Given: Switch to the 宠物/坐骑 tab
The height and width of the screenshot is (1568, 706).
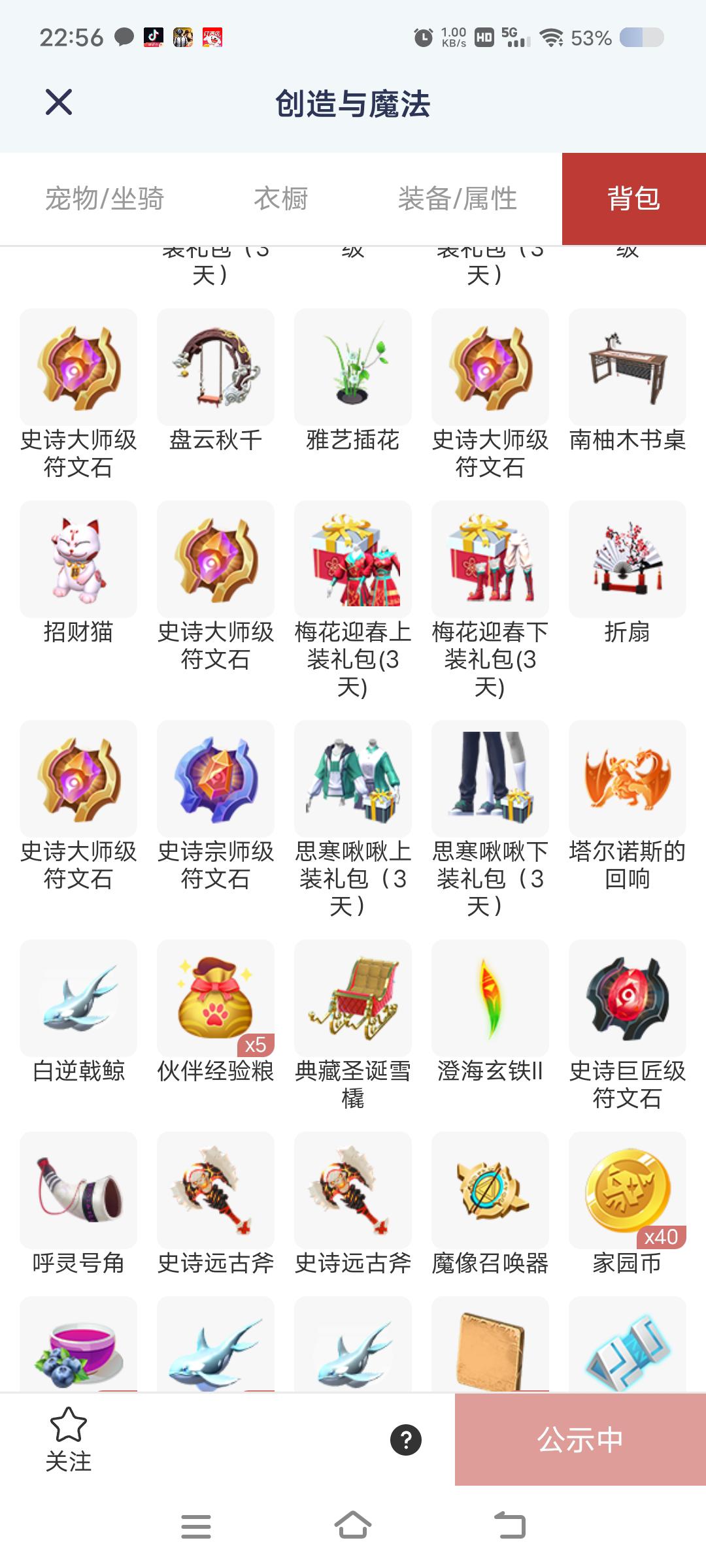Looking at the screenshot, I should pyautogui.click(x=105, y=199).
